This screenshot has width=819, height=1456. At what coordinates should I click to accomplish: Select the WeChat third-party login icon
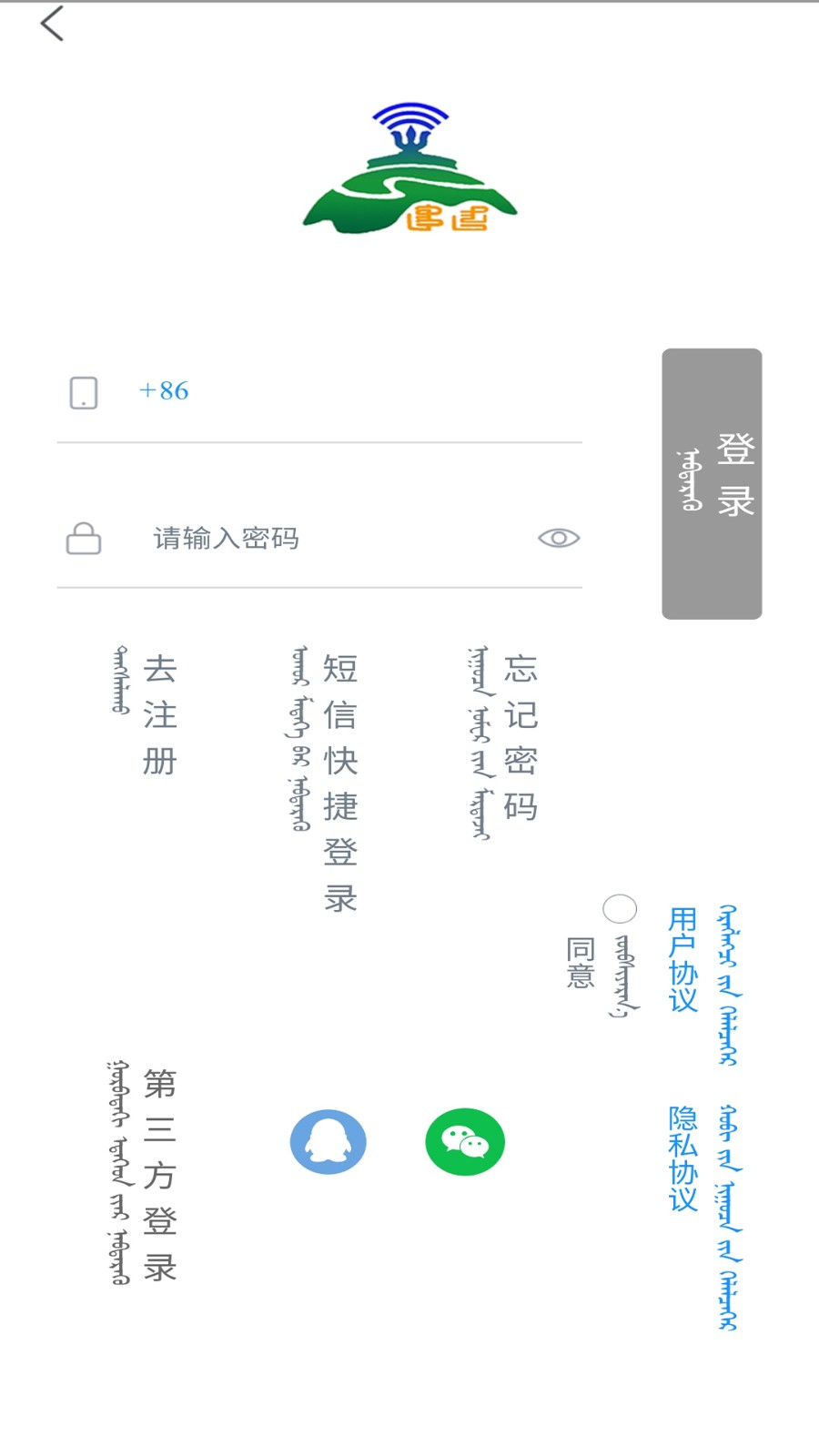(464, 1141)
